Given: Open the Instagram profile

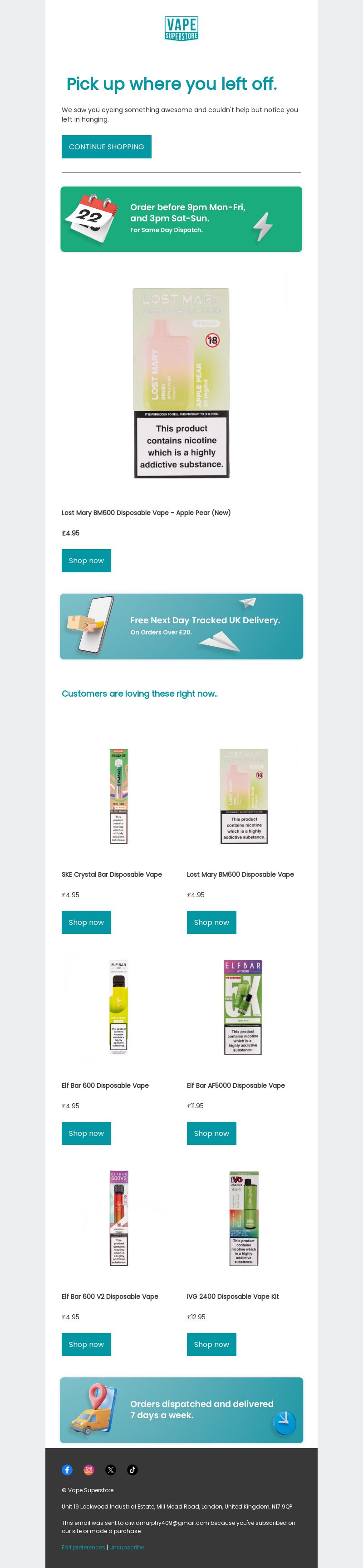Looking at the screenshot, I should [89, 1470].
